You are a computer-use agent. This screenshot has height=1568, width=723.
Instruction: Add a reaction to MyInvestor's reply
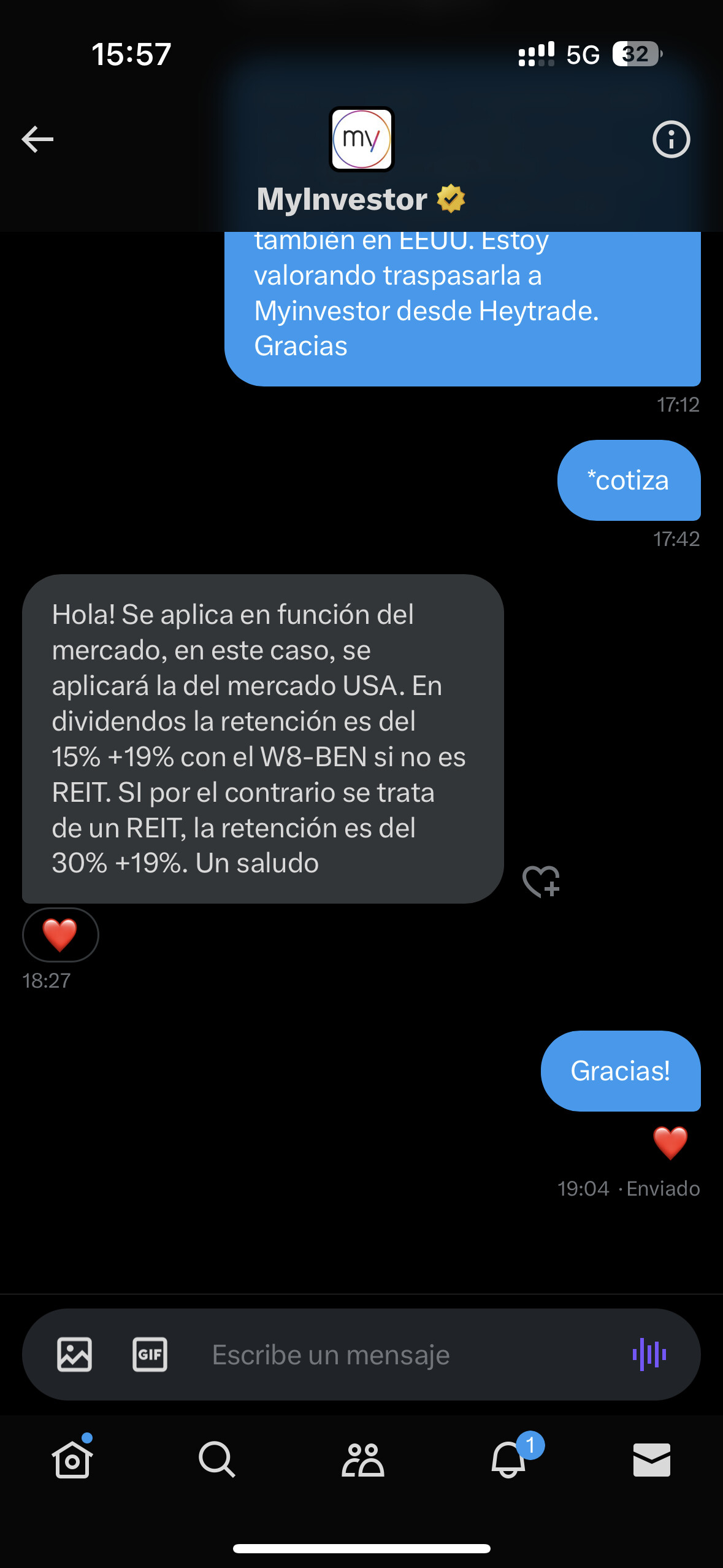click(541, 882)
